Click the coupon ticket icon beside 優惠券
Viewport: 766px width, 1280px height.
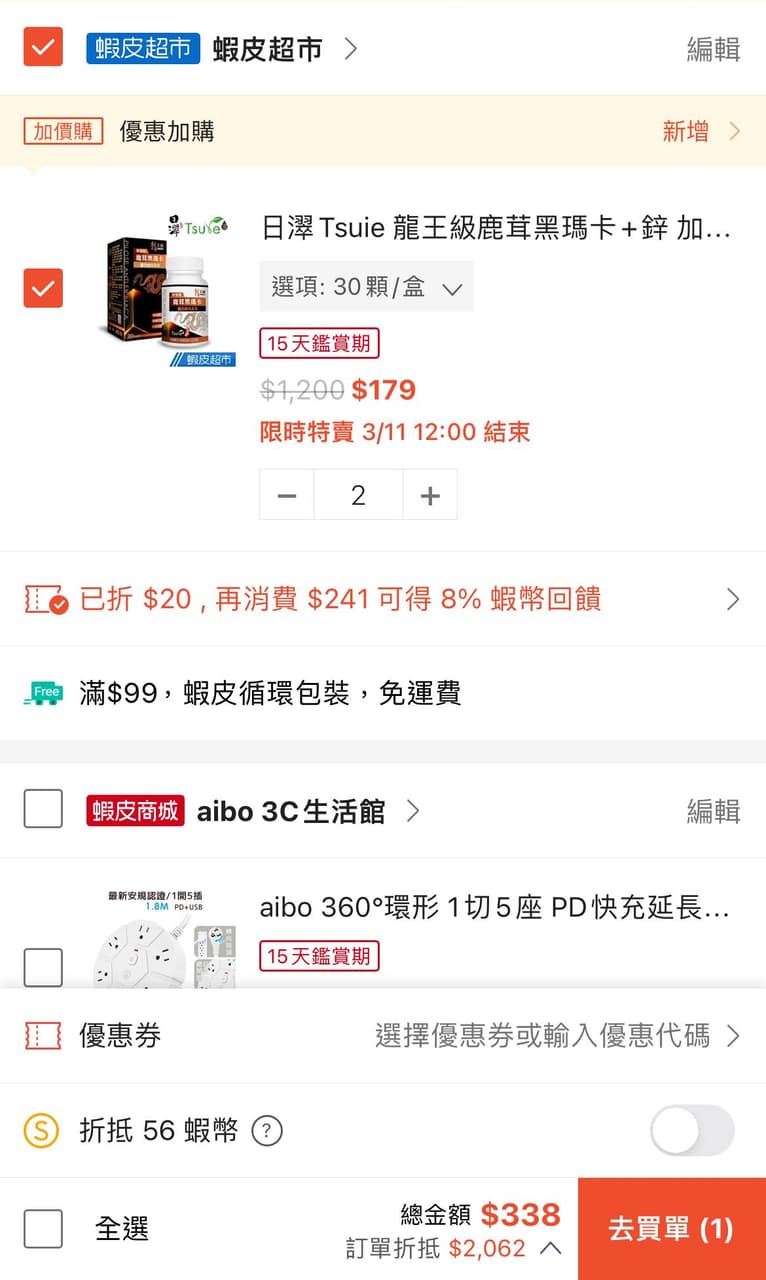(x=42, y=1037)
